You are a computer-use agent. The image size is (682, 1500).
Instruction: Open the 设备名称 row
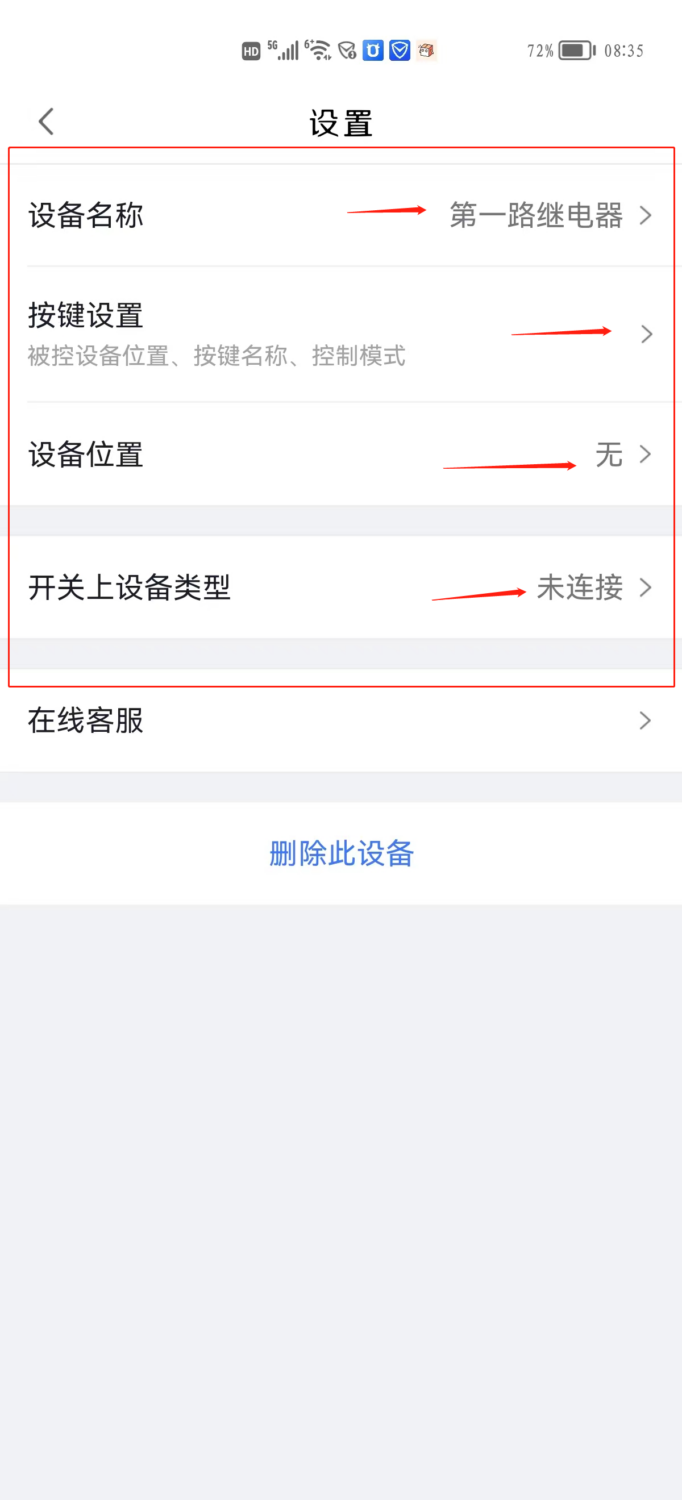tap(340, 215)
